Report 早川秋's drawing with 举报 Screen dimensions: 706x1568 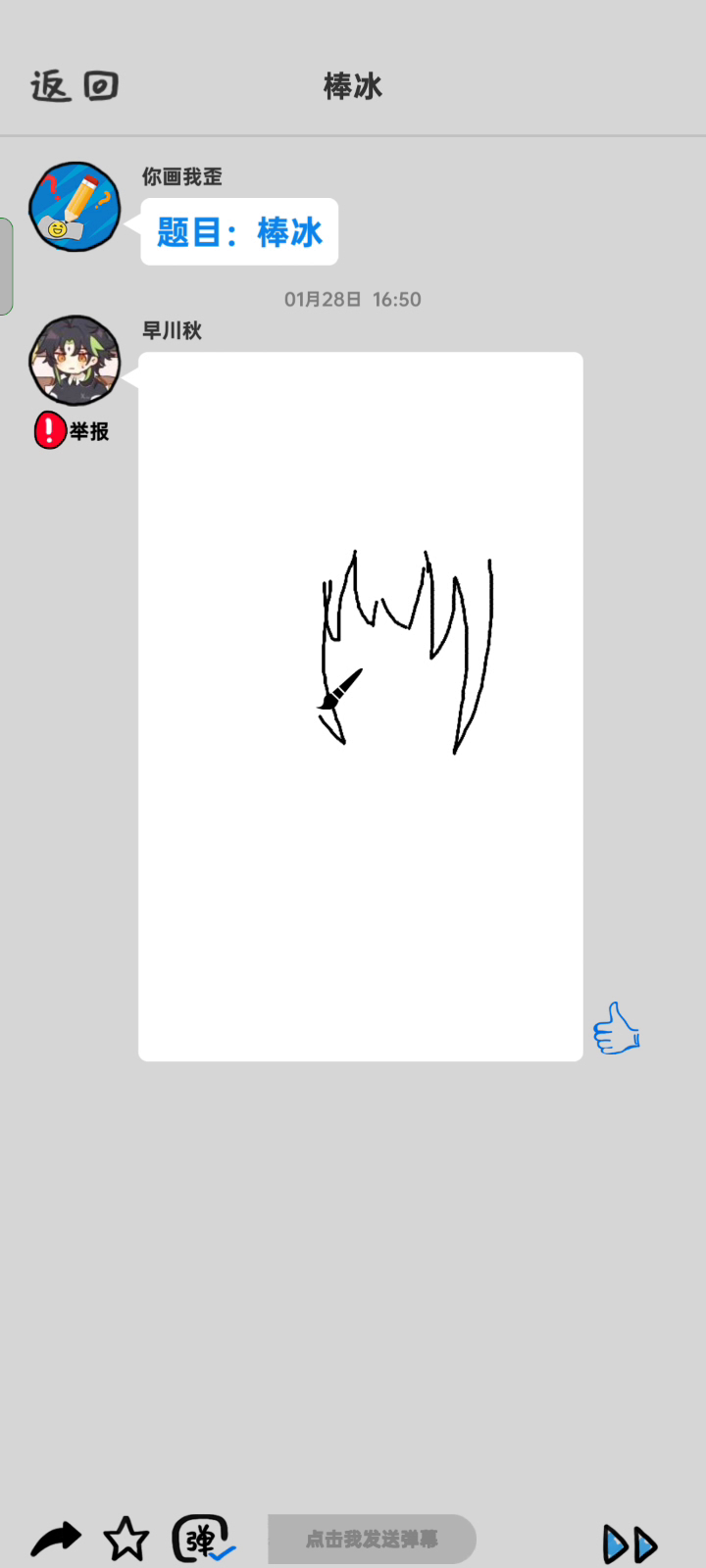click(x=72, y=430)
